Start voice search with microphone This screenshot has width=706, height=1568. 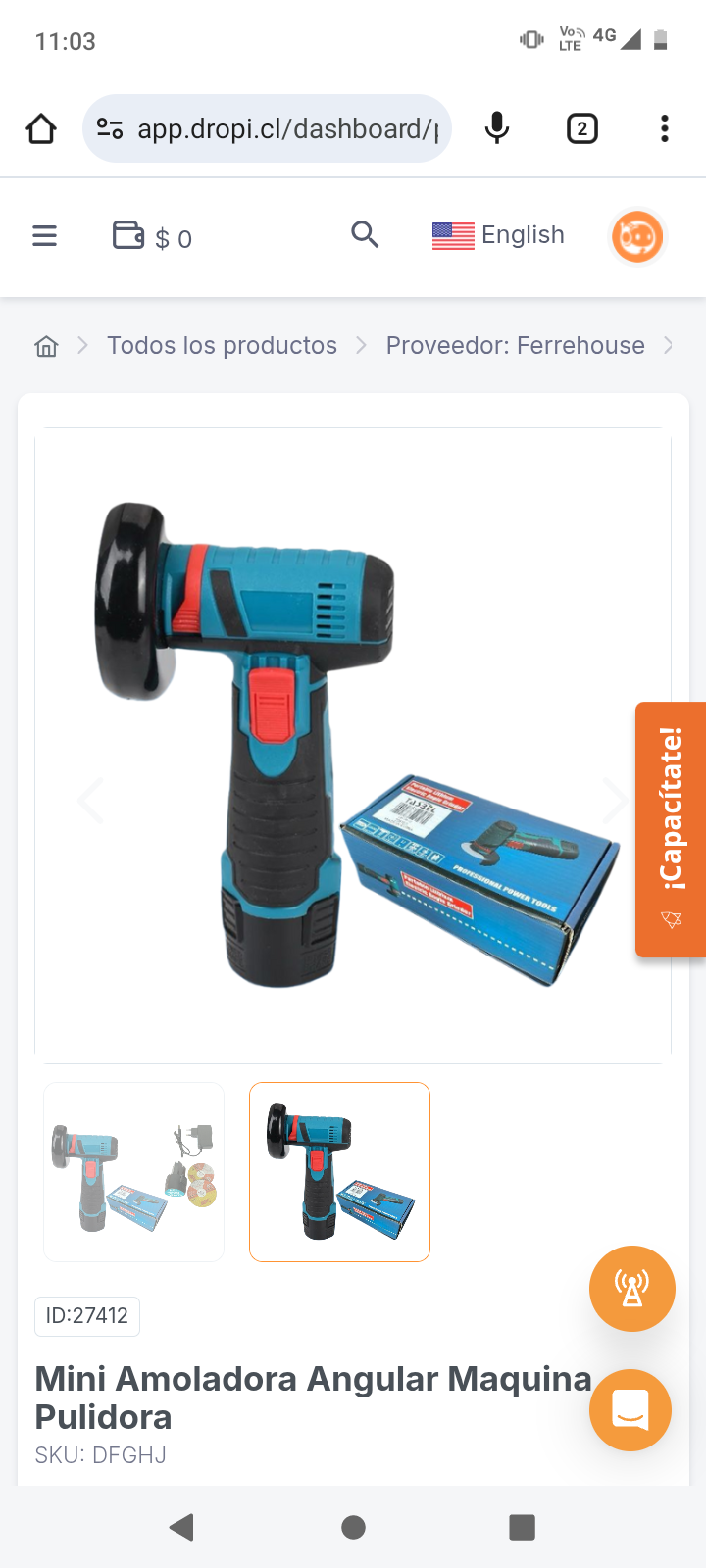click(x=497, y=128)
